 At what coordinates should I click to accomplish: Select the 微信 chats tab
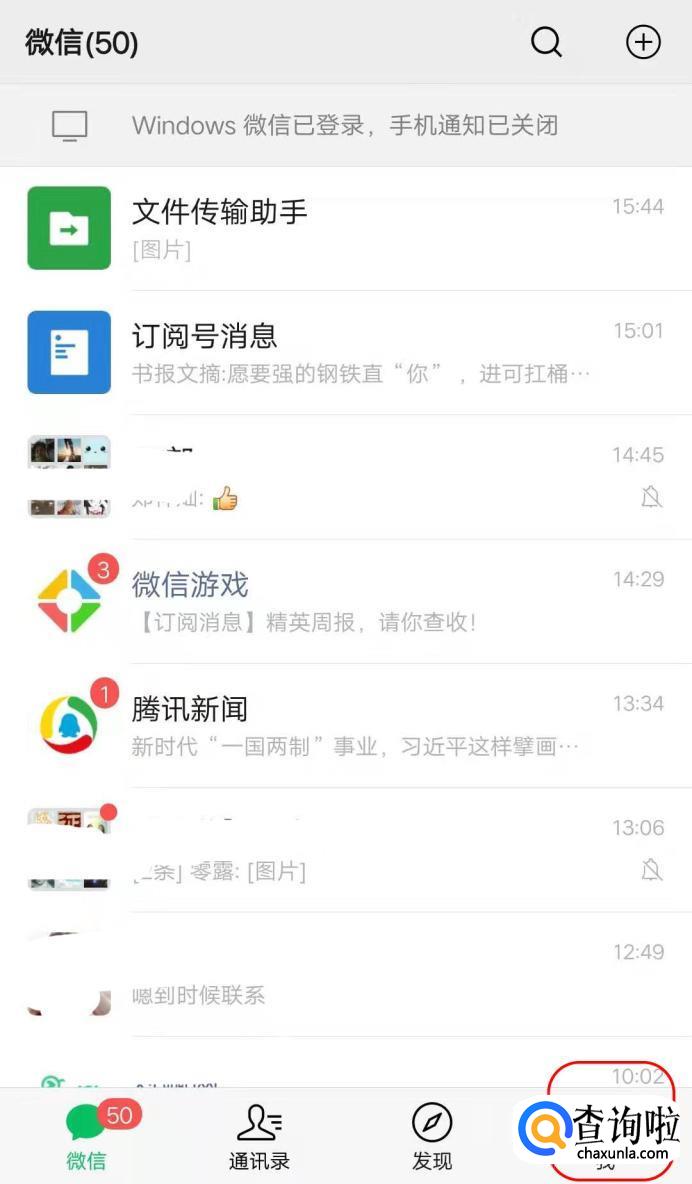point(87,1138)
